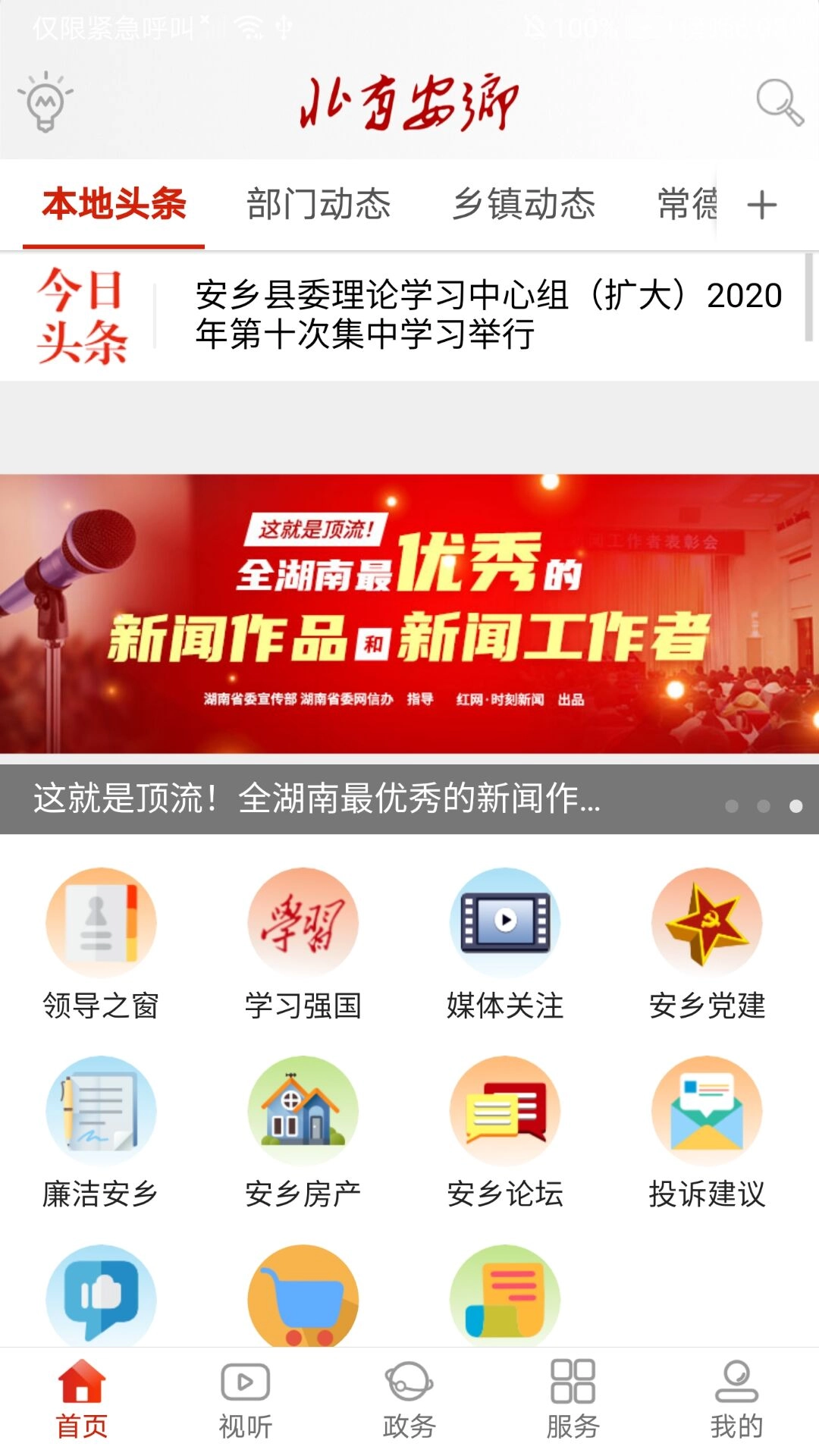
Task: Select the first carousel indicator dot
Action: [730, 808]
